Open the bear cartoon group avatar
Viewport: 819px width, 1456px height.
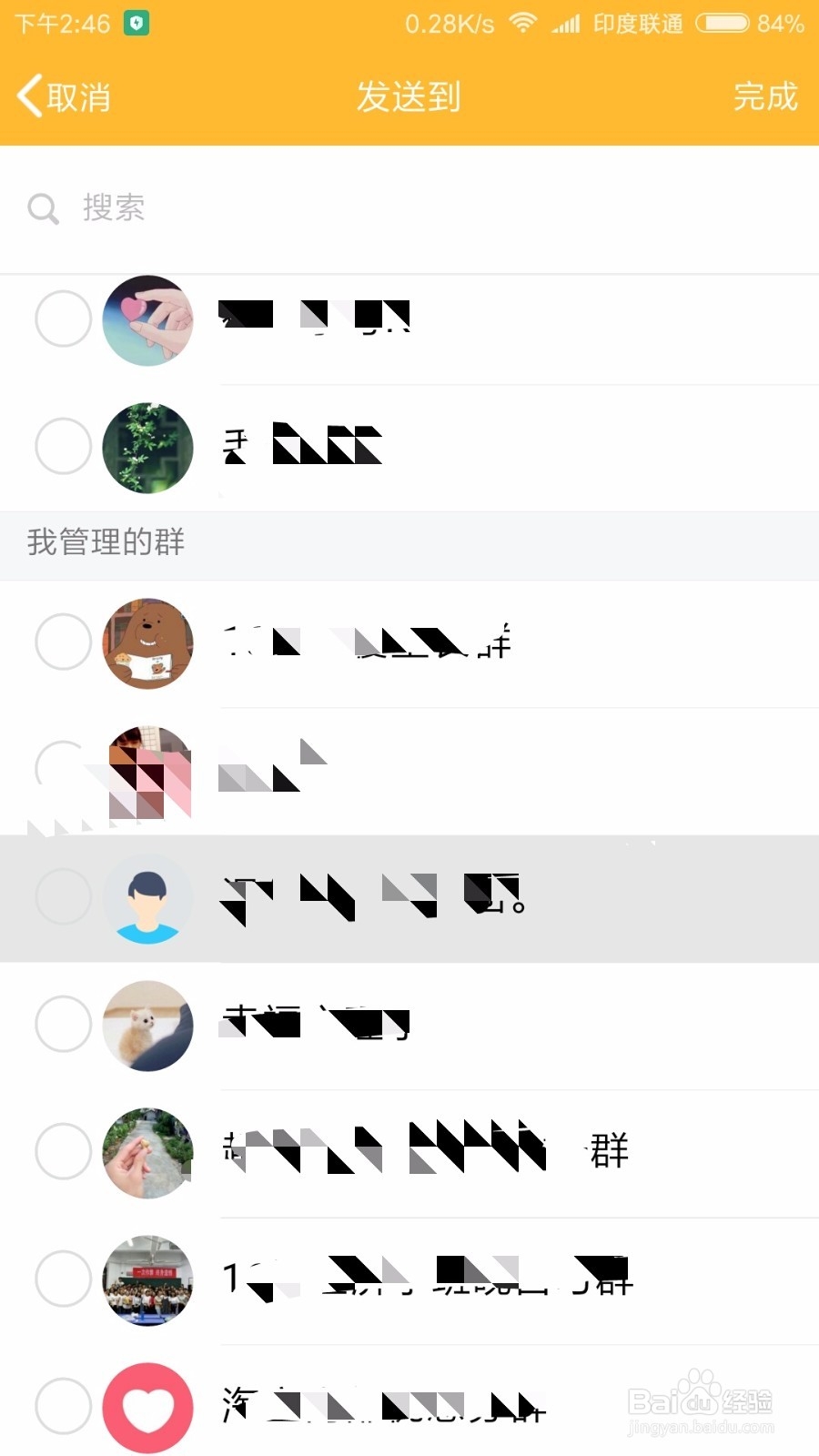[147, 643]
